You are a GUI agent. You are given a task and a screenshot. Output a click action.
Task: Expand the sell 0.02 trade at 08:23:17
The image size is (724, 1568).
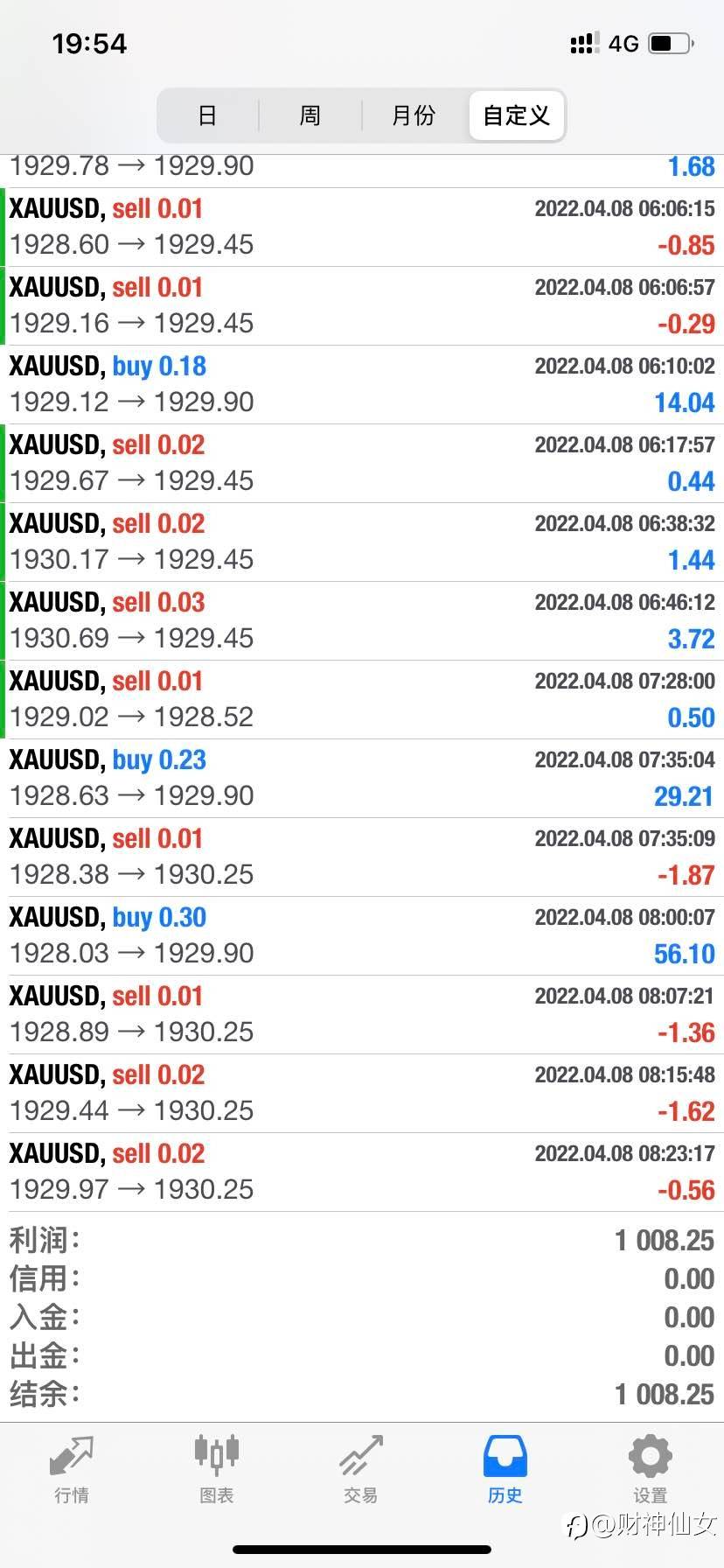pyautogui.click(x=362, y=1172)
